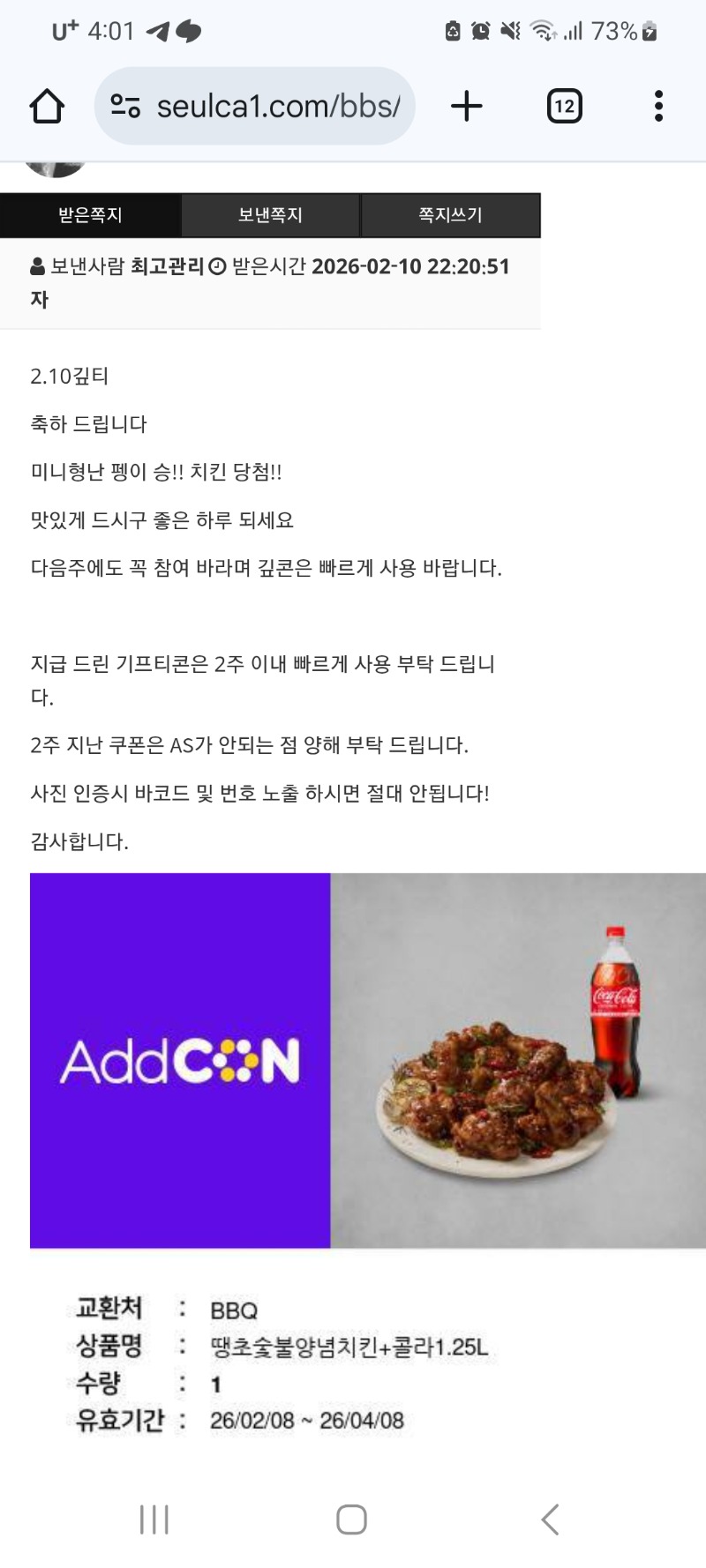
Task: Switch to the 받은쪽지 tab
Action: point(90,215)
